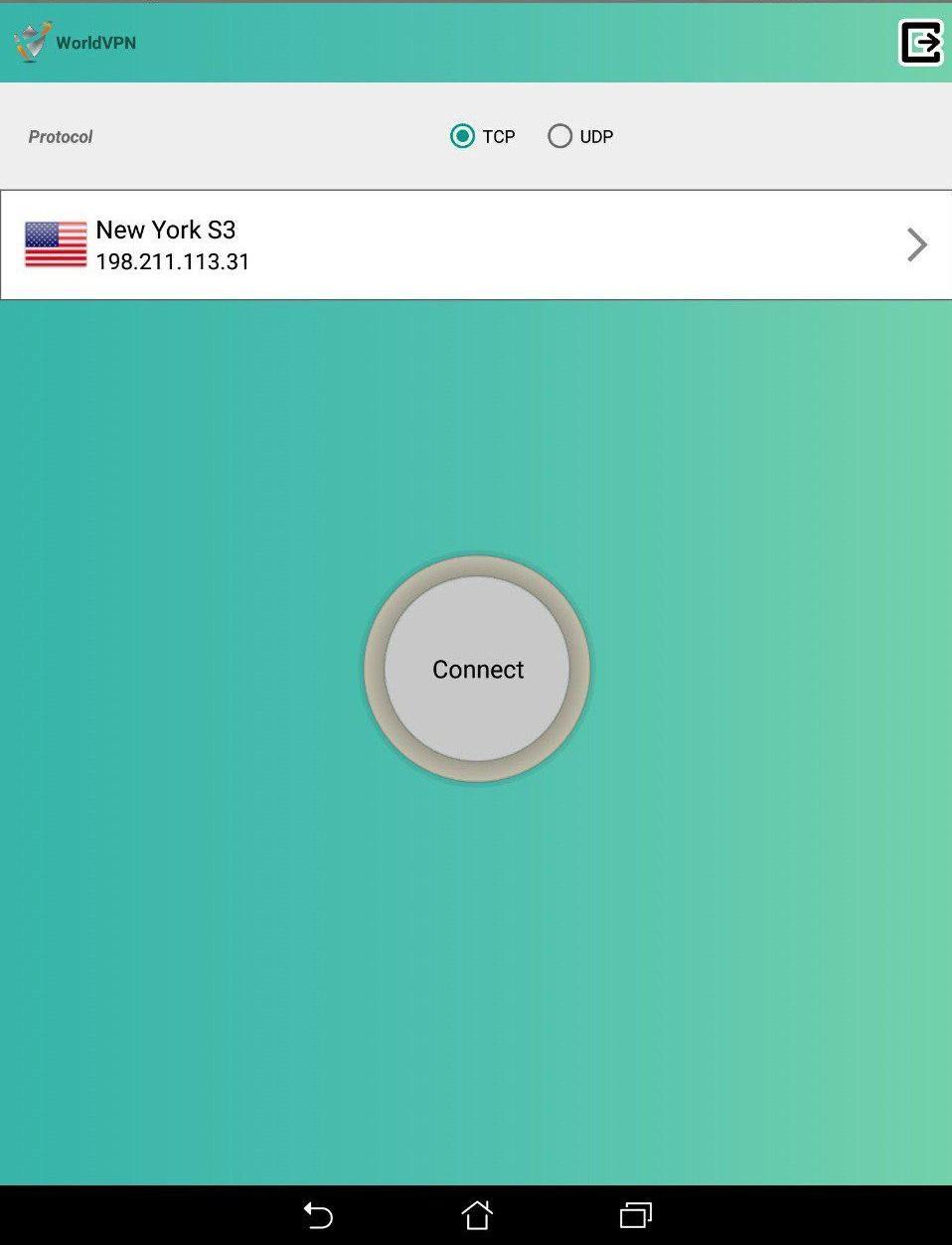952x1245 pixels.
Task: Tap the Android home navigation icon
Action: (x=476, y=1214)
